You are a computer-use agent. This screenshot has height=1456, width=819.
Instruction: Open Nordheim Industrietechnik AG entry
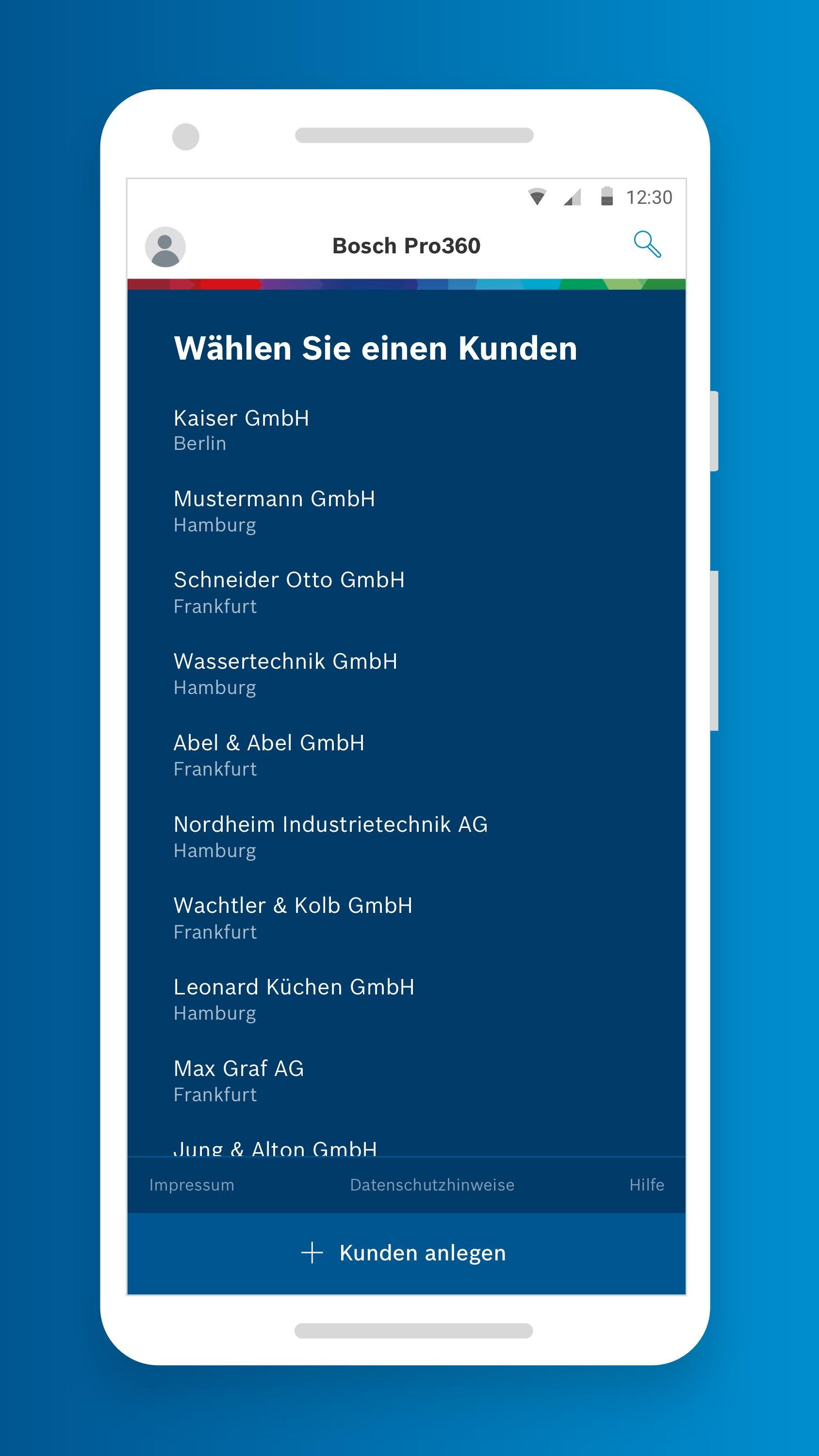[407, 837]
